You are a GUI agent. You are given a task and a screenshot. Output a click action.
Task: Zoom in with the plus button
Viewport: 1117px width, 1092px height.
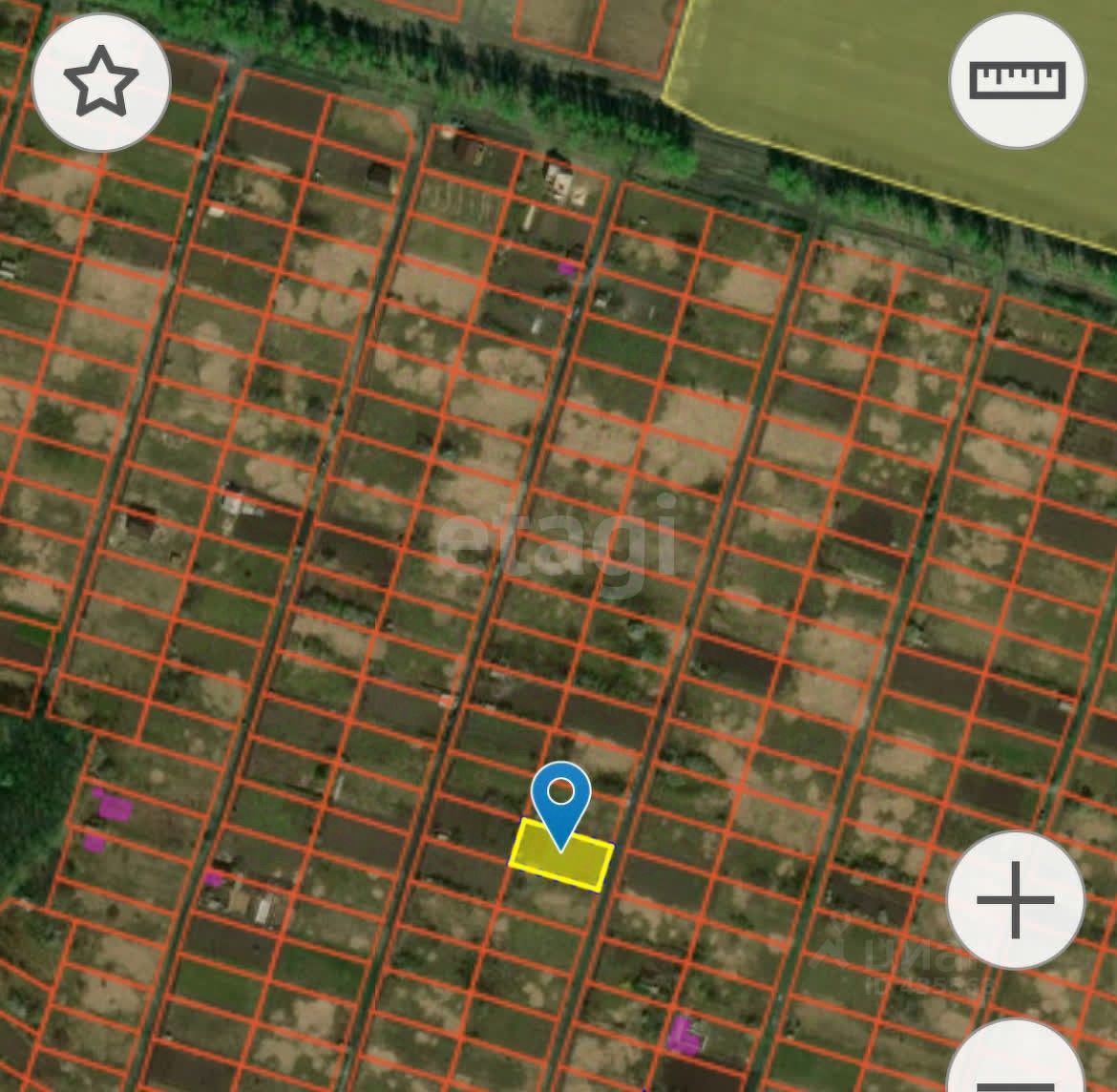coord(1016,899)
